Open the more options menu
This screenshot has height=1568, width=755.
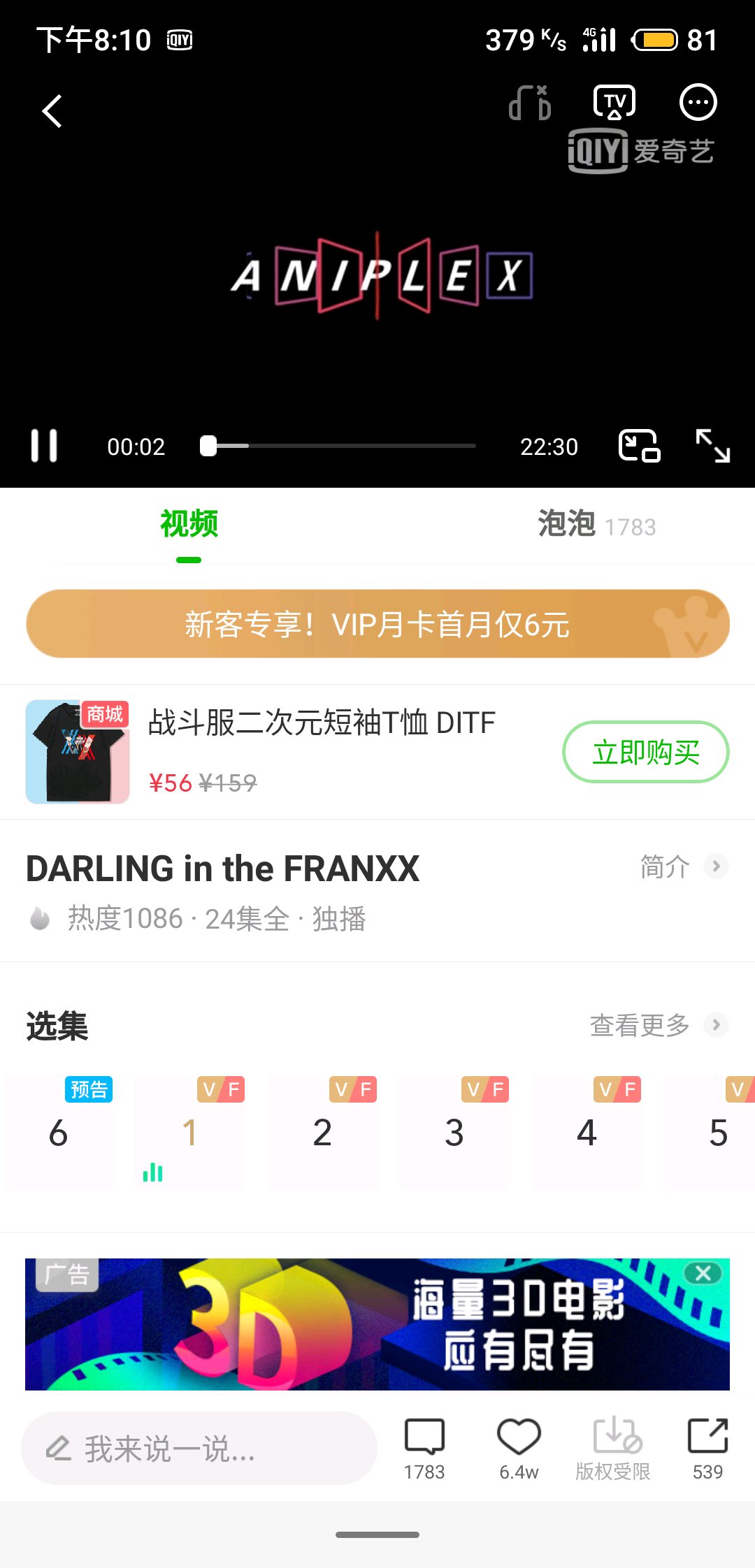698,103
